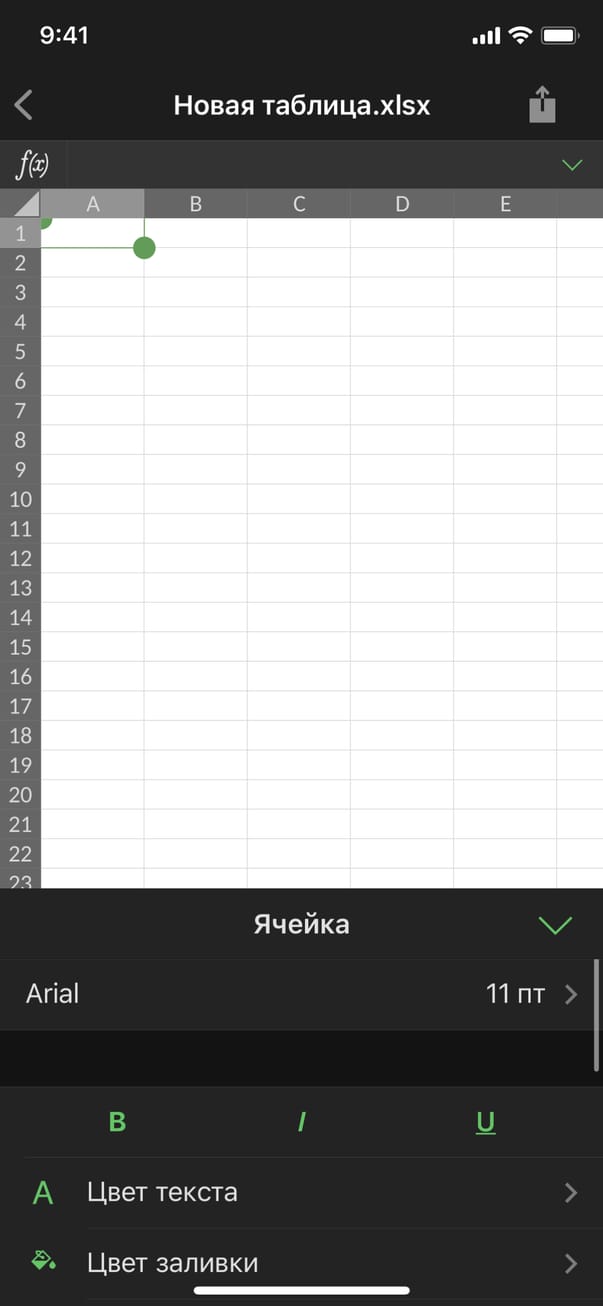Expand the formula bar chevron
The height and width of the screenshot is (1306, 603).
coord(572,164)
